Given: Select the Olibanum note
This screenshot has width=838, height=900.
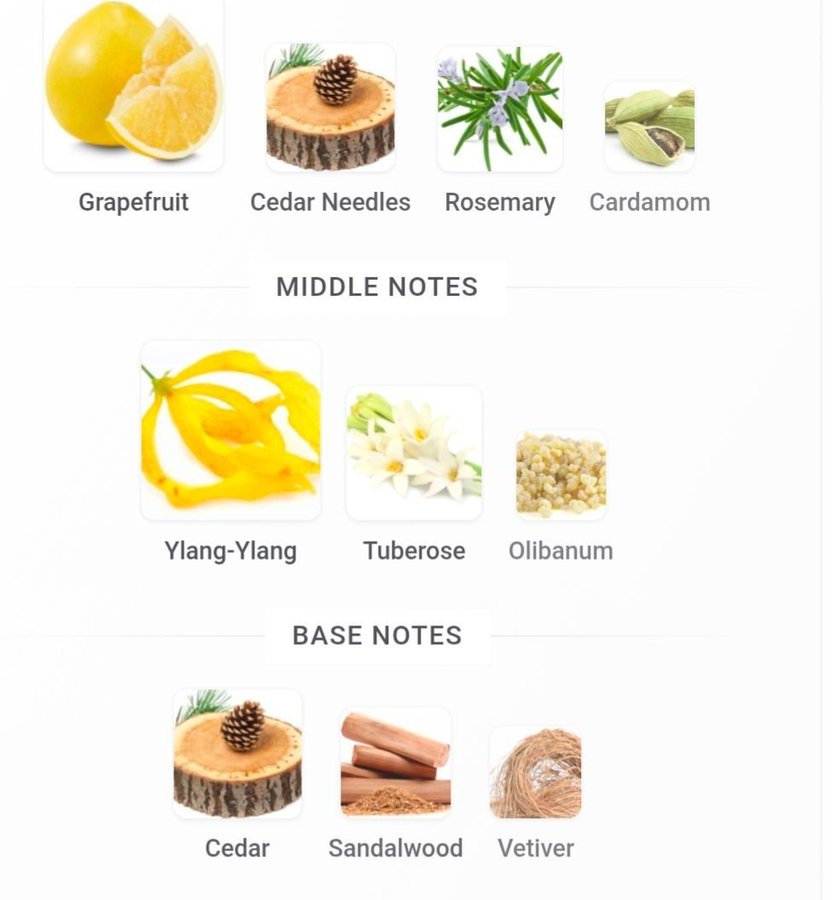Looking at the screenshot, I should coord(561,475).
